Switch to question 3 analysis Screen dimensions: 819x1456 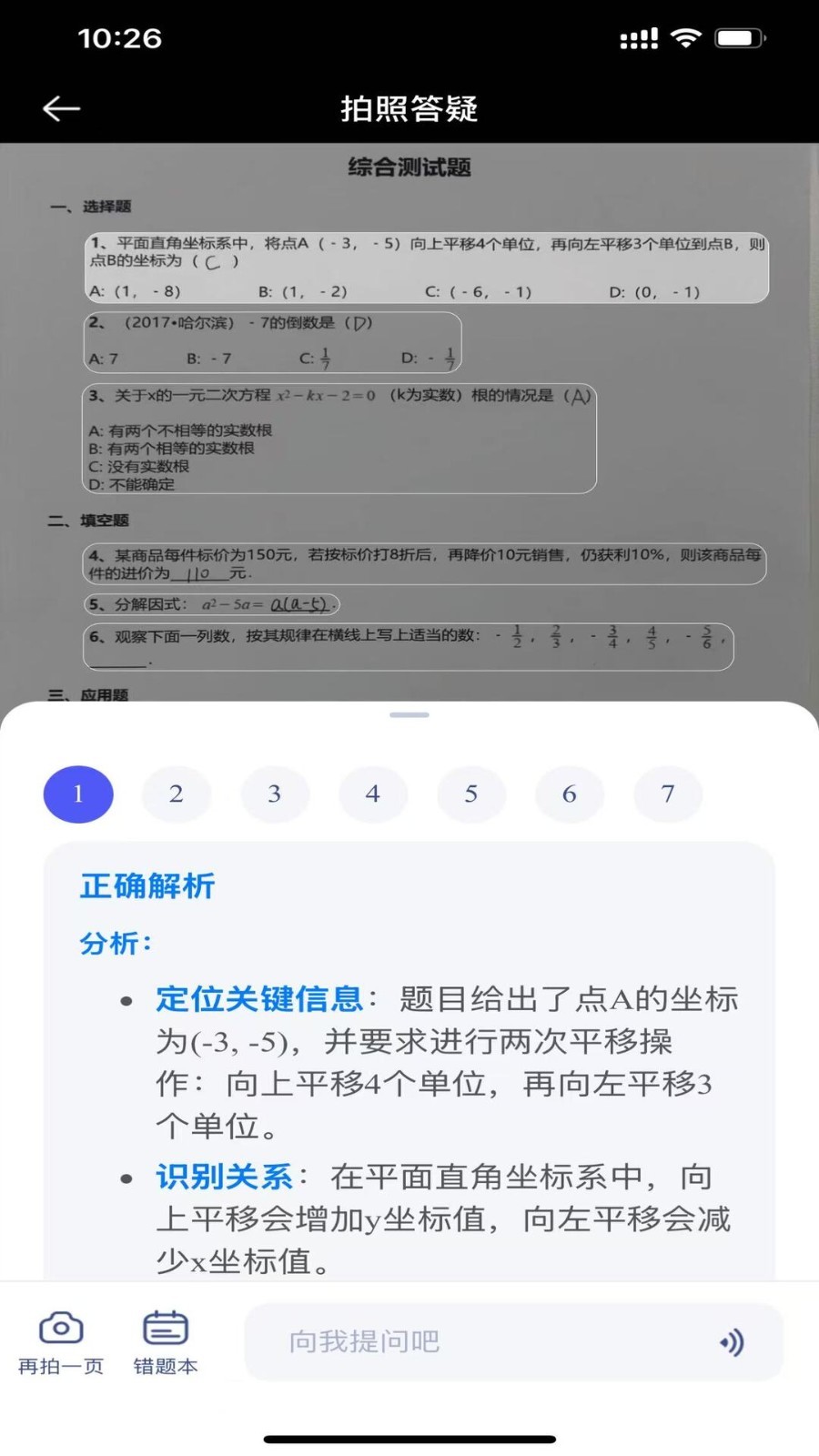[x=275, y=794]
